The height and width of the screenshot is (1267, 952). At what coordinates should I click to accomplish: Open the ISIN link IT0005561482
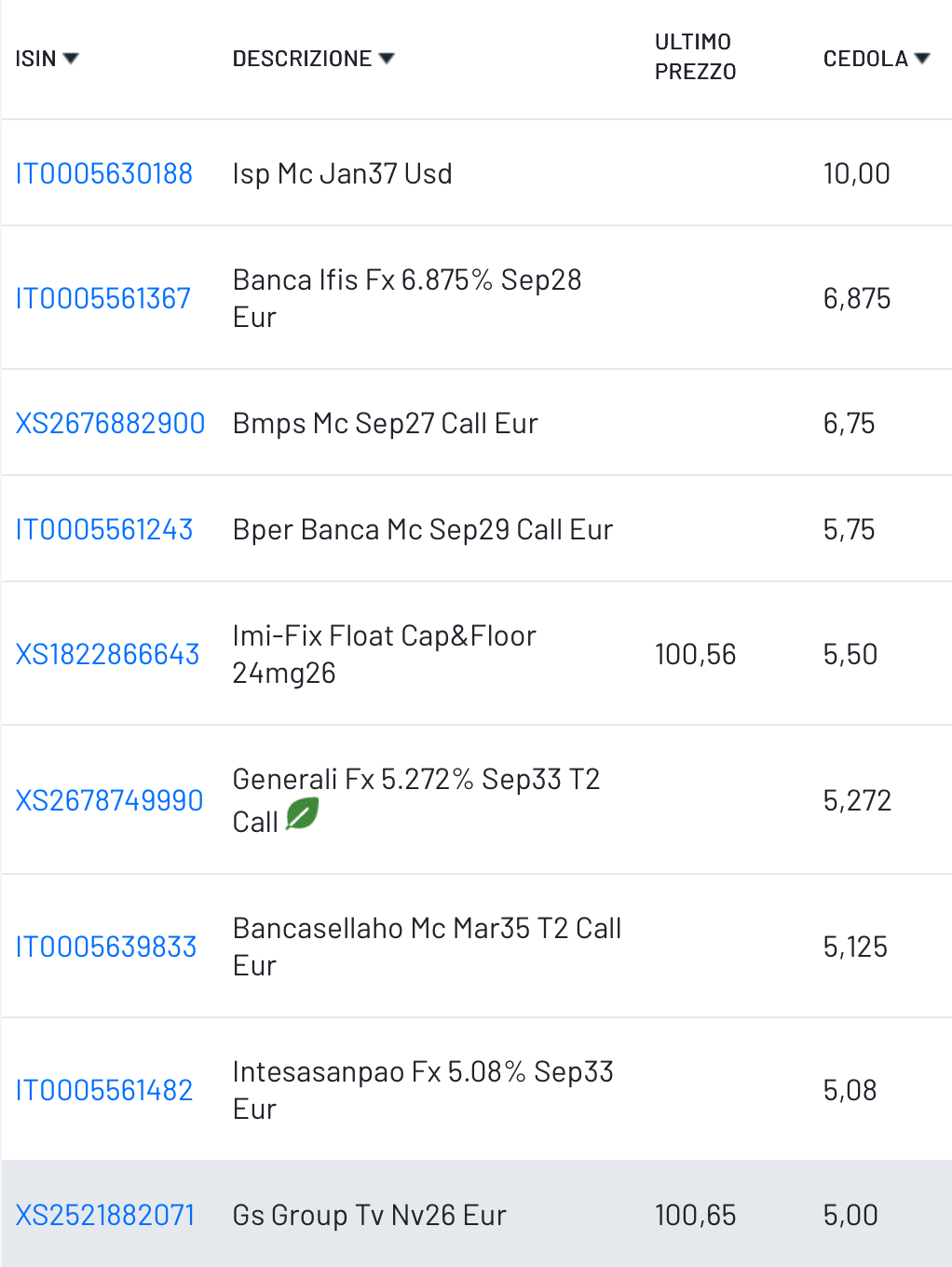pos(103,1090)
